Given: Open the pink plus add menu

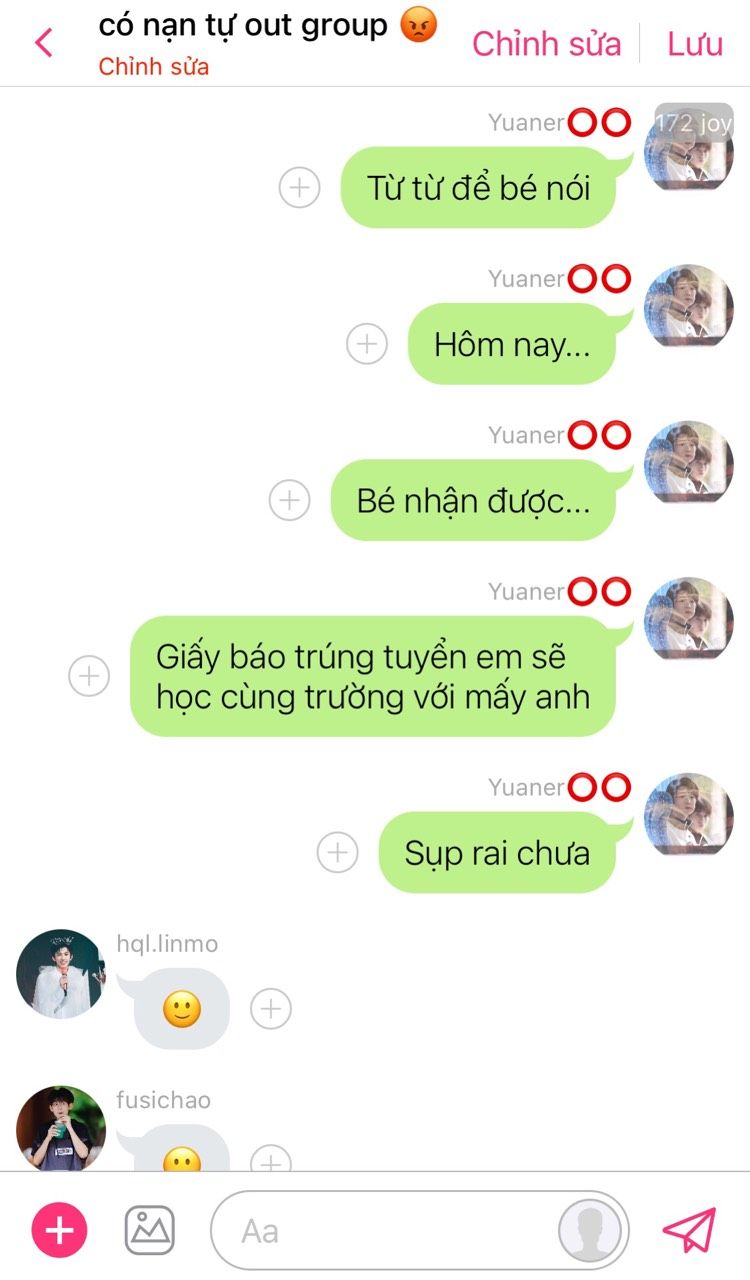Looking at the screenshot, I should click(x=60, y=1230).
